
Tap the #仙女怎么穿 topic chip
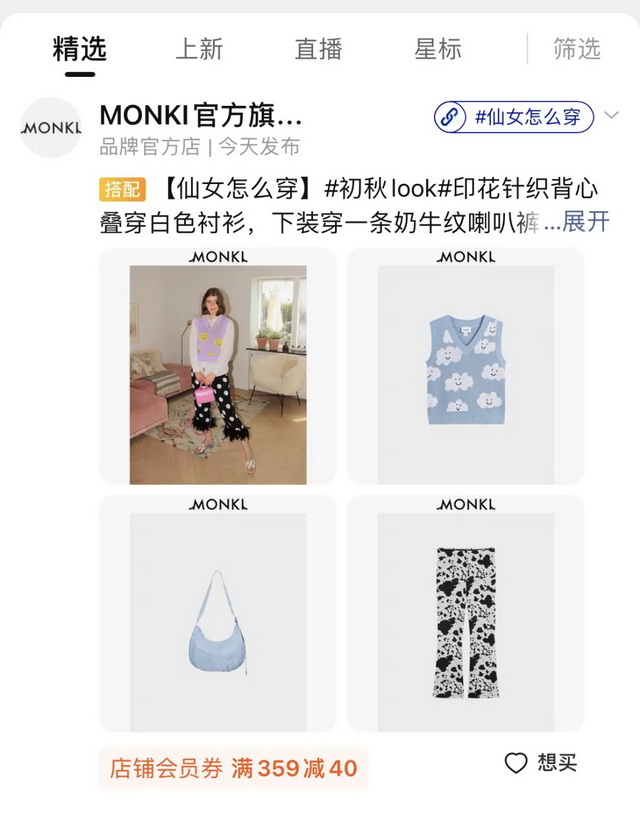point(514,117)
